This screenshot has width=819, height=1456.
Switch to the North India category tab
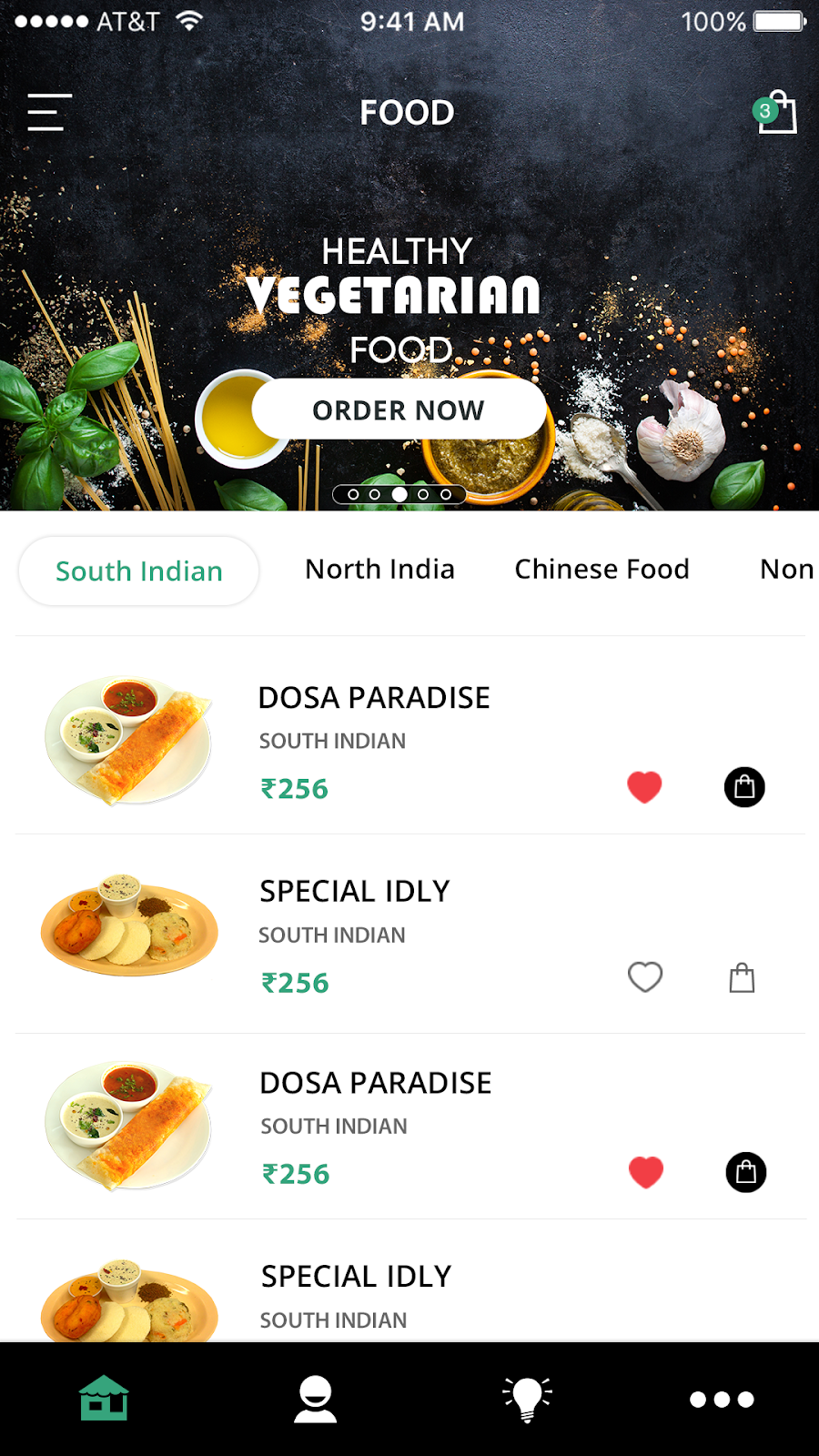(379, 569)
